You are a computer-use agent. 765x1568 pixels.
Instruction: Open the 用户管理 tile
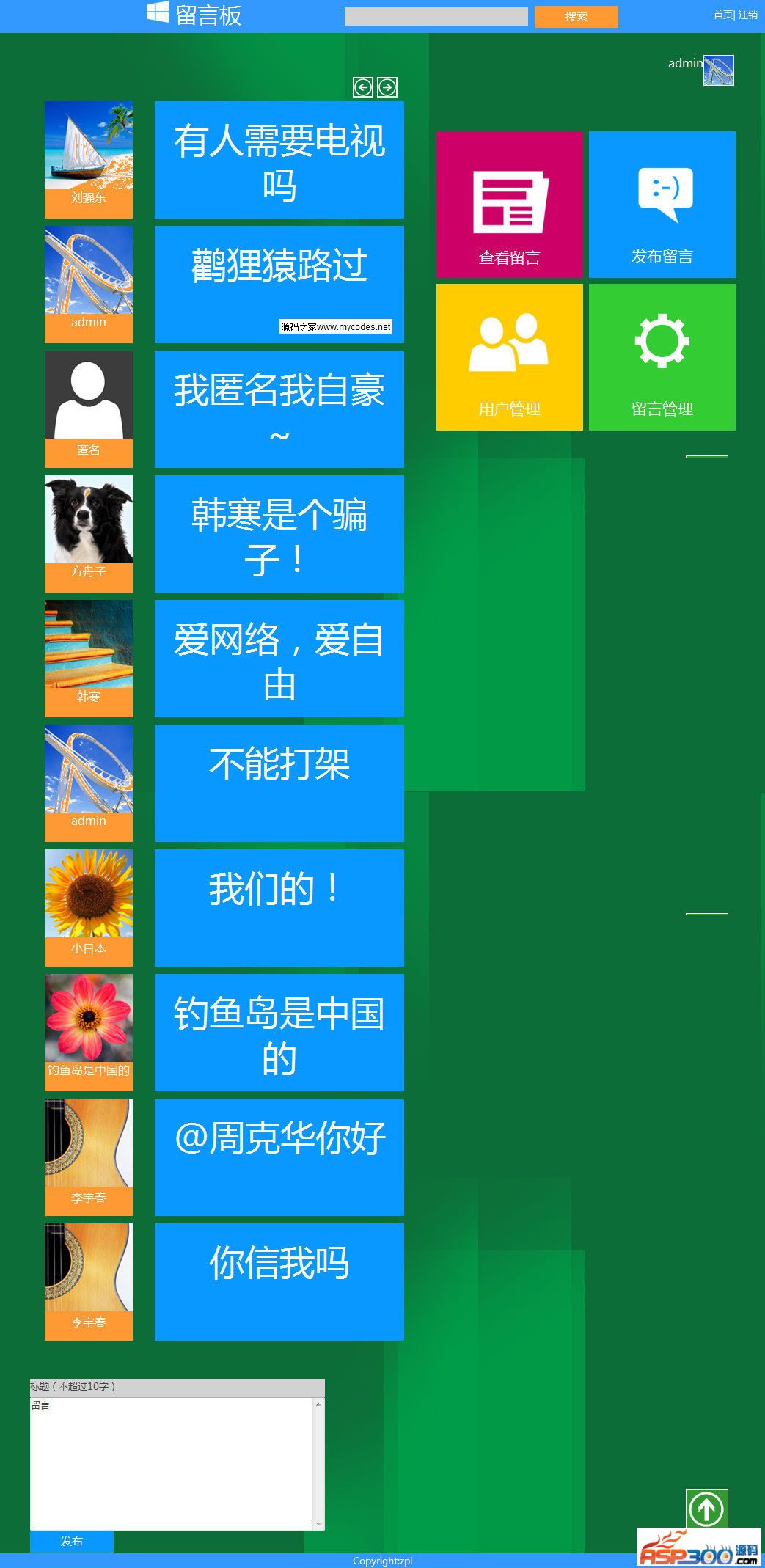[509, 356]
